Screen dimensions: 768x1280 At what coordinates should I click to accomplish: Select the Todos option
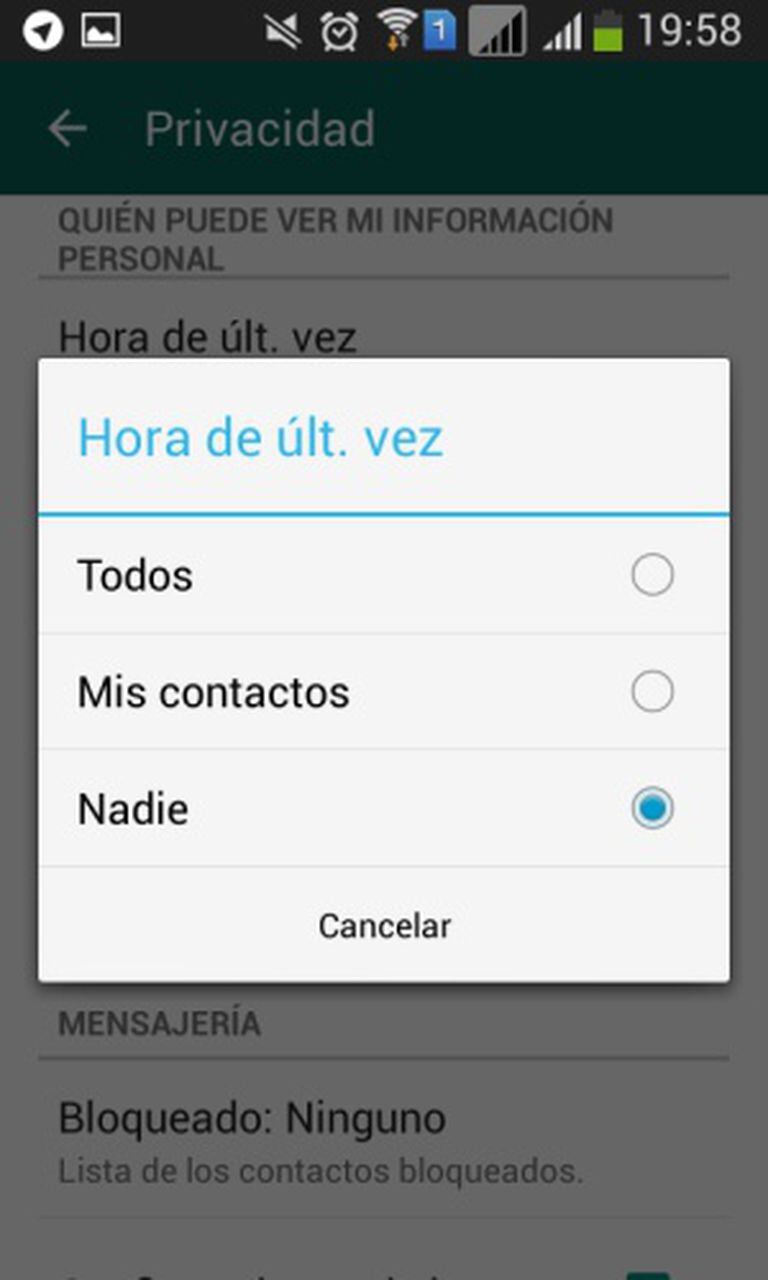click(x=652, y=576)
